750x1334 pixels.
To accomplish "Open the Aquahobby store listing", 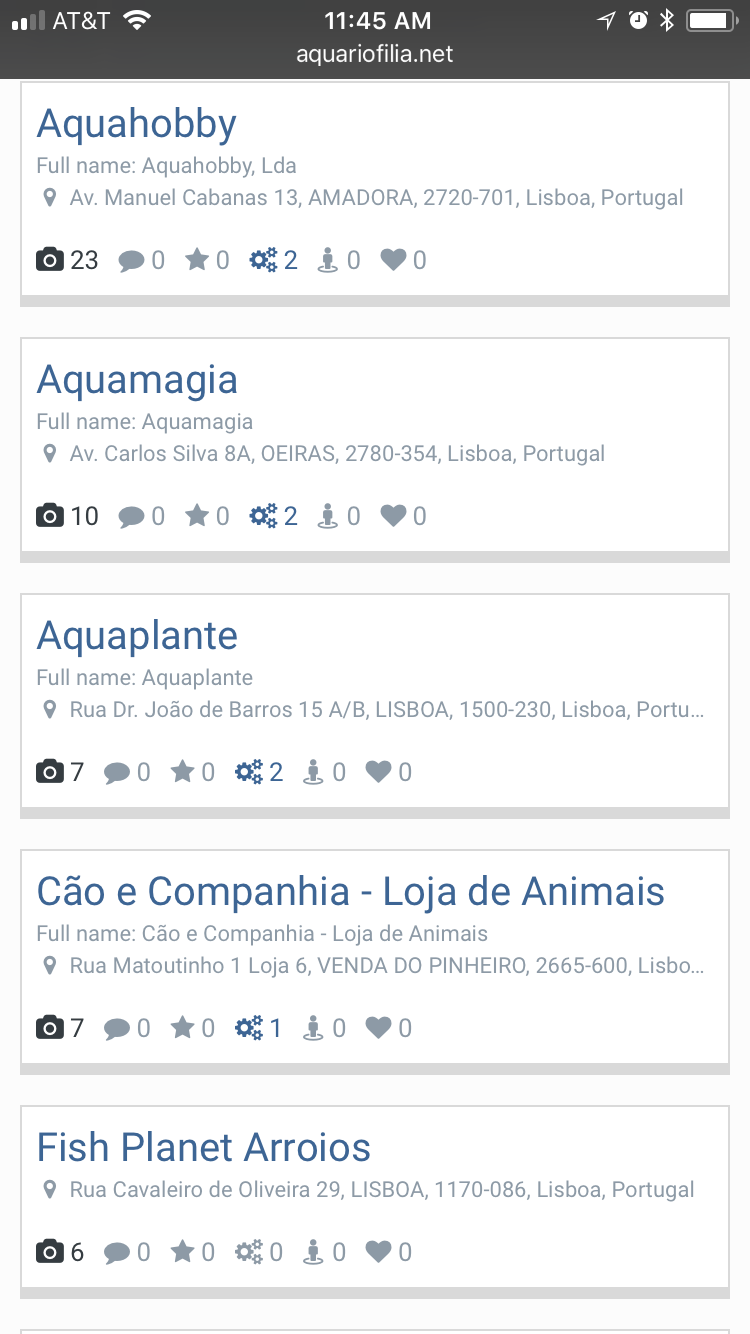I will pos(137,124).
